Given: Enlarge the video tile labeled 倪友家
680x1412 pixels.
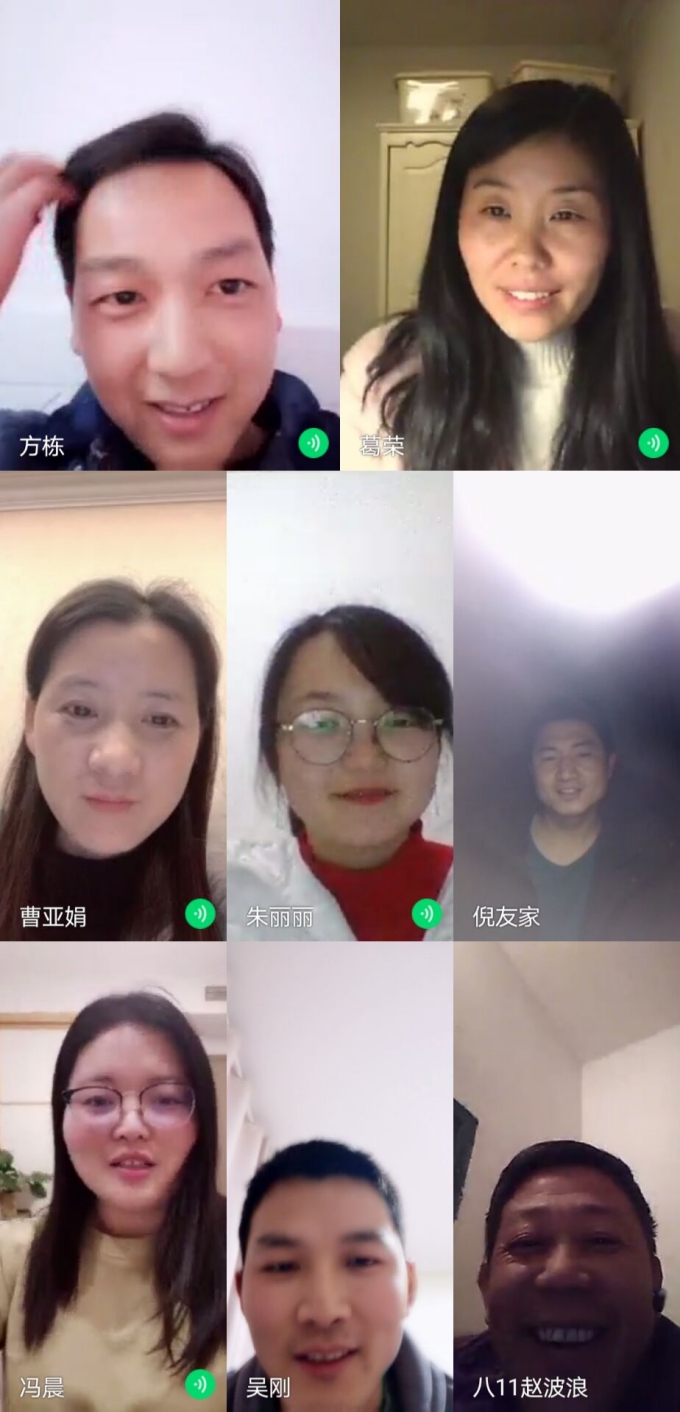Looking at the screenshot, I should coord(567,705).
